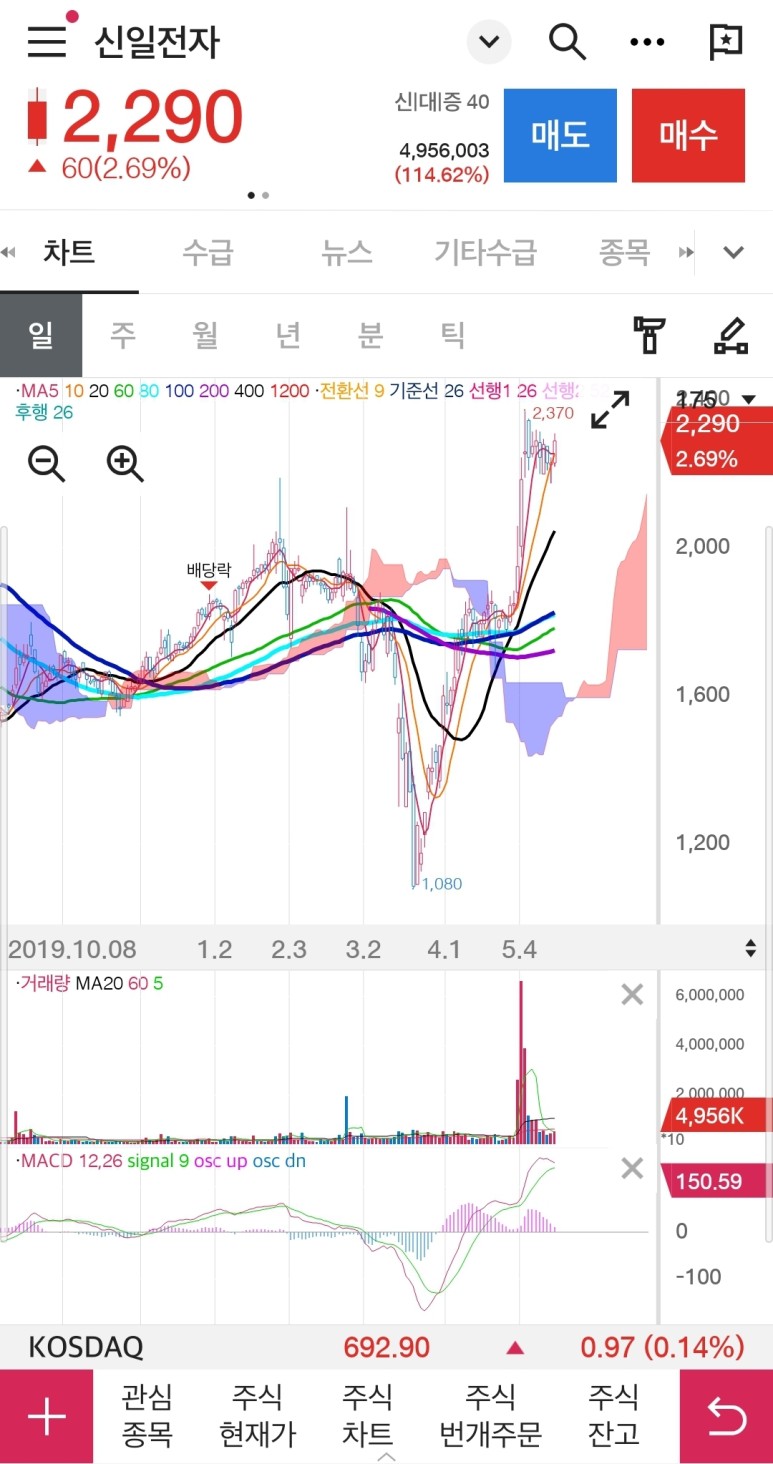Select the 월 monthly chart period
The height and width of the screenshot is (1464, 773).
[206, 335]
